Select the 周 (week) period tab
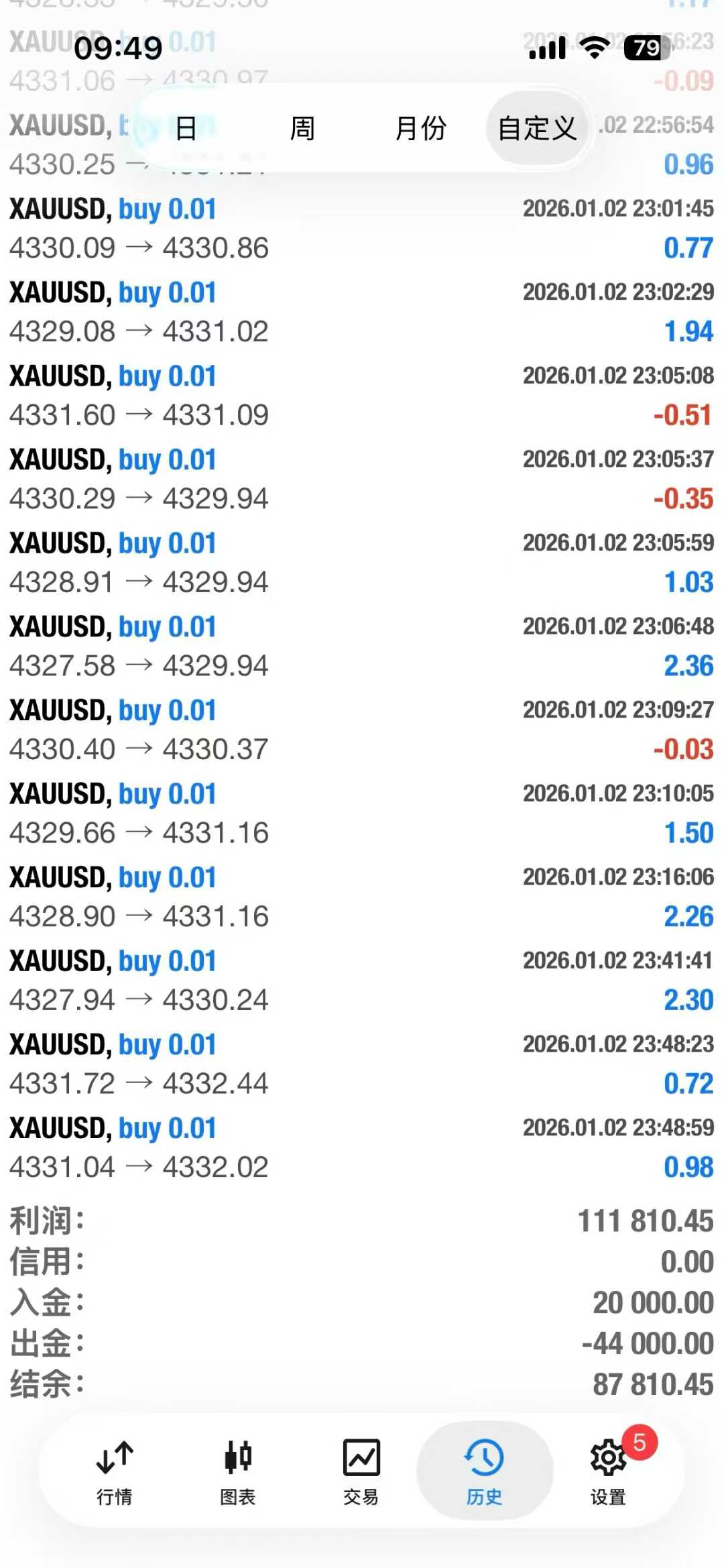 pos(302,128)
